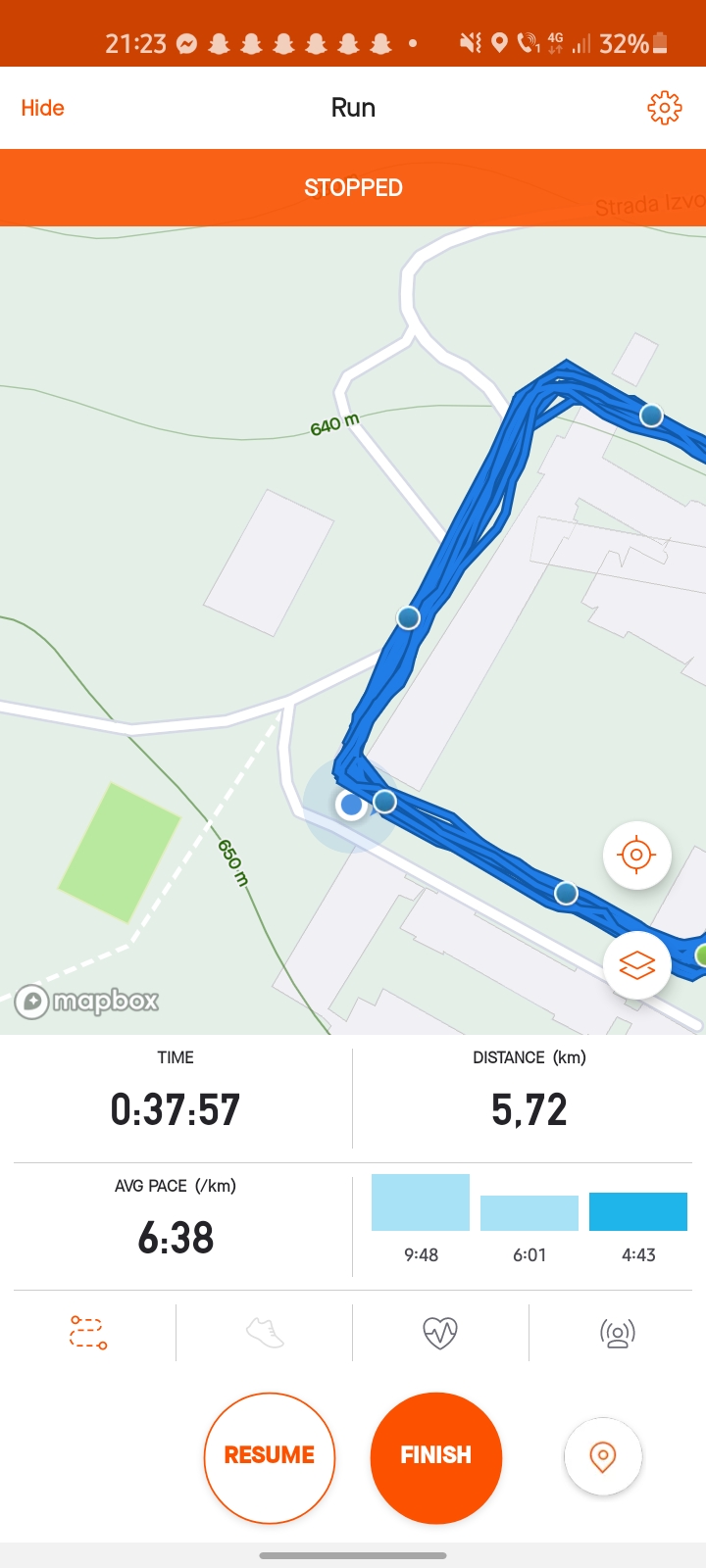Viewport: 706px width, 1568px height.
Task: Open the routes icon
Action: pyautogui.click(x=88, y=1333)
